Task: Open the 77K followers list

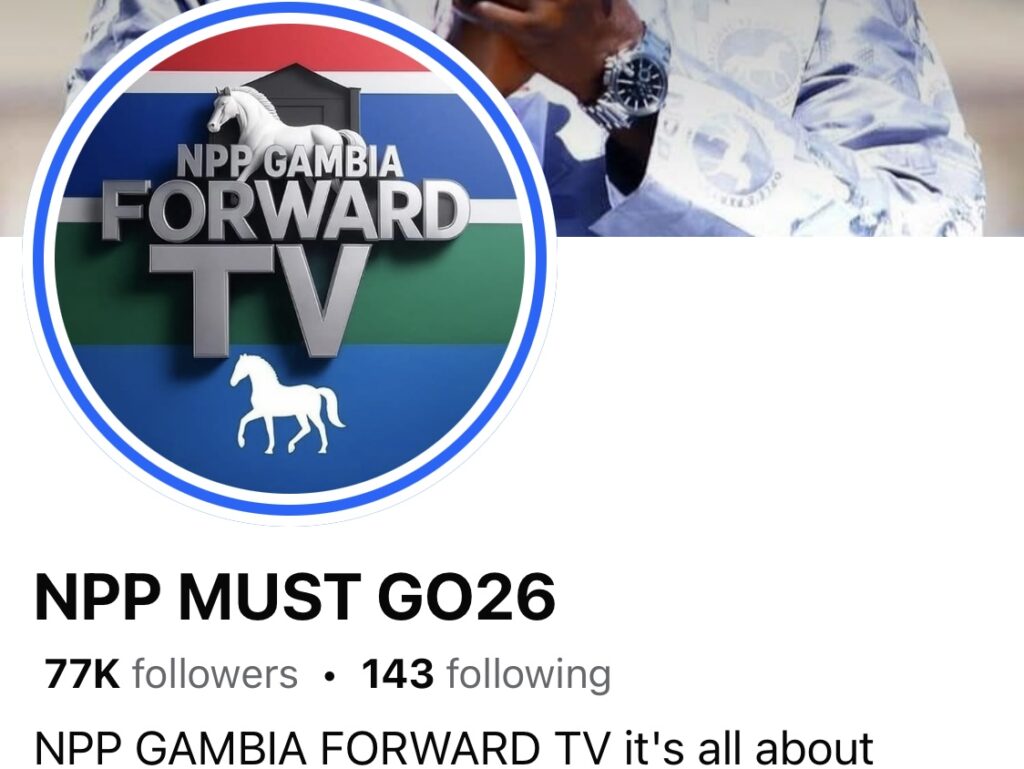Action: pyautogui.click(x=171, y=675)
